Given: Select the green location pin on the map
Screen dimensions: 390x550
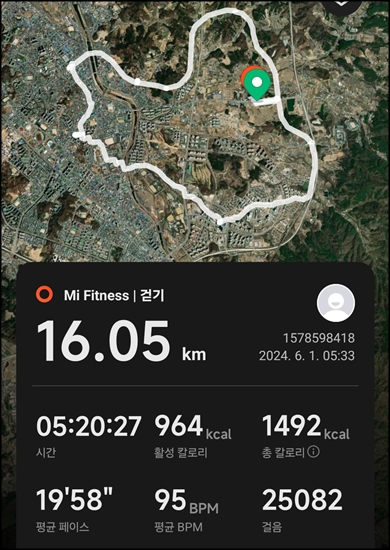Looking at the screenshot, I should [x=257, y=85].
